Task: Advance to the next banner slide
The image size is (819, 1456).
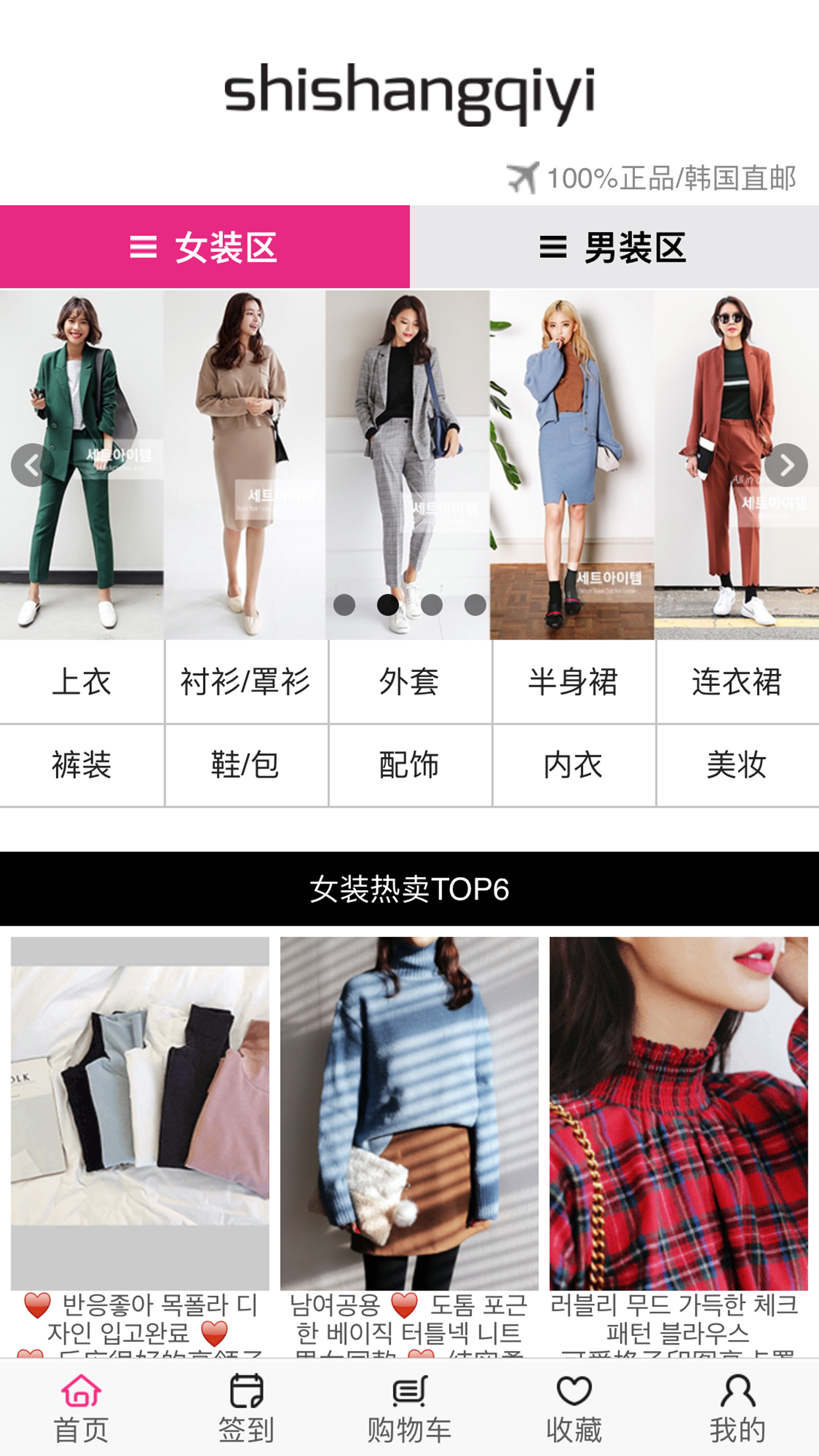Action: (x=786, y=466)
